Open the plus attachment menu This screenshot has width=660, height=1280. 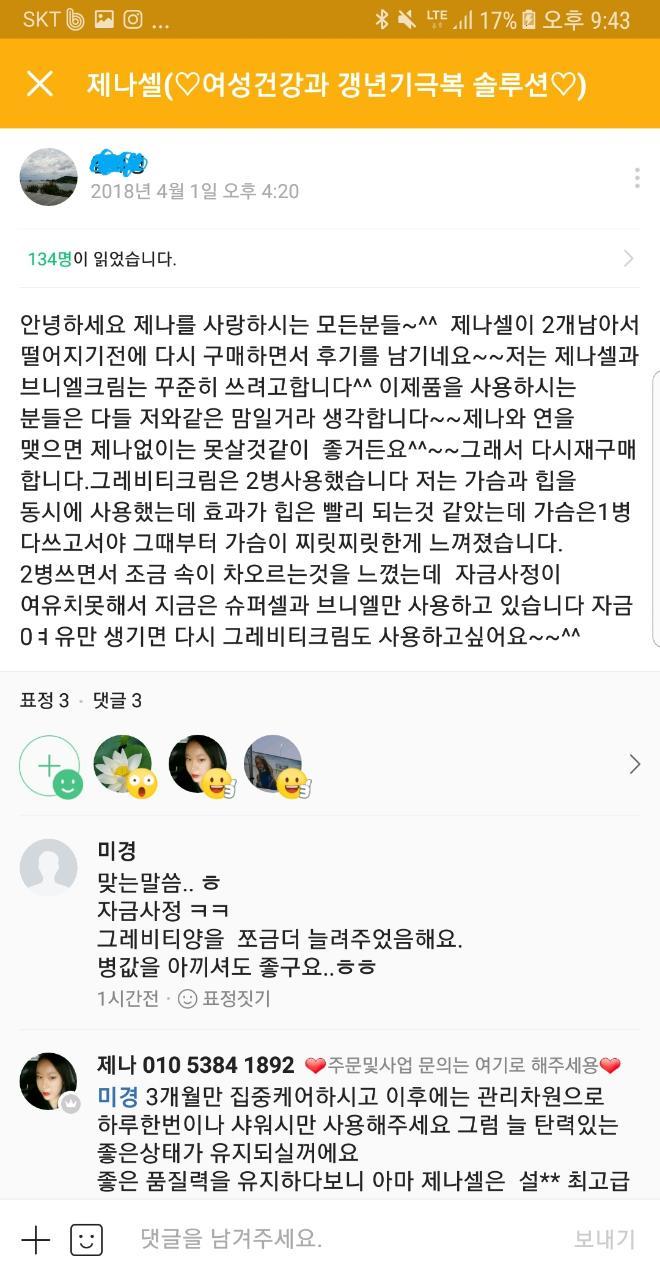click(36, 1240)
